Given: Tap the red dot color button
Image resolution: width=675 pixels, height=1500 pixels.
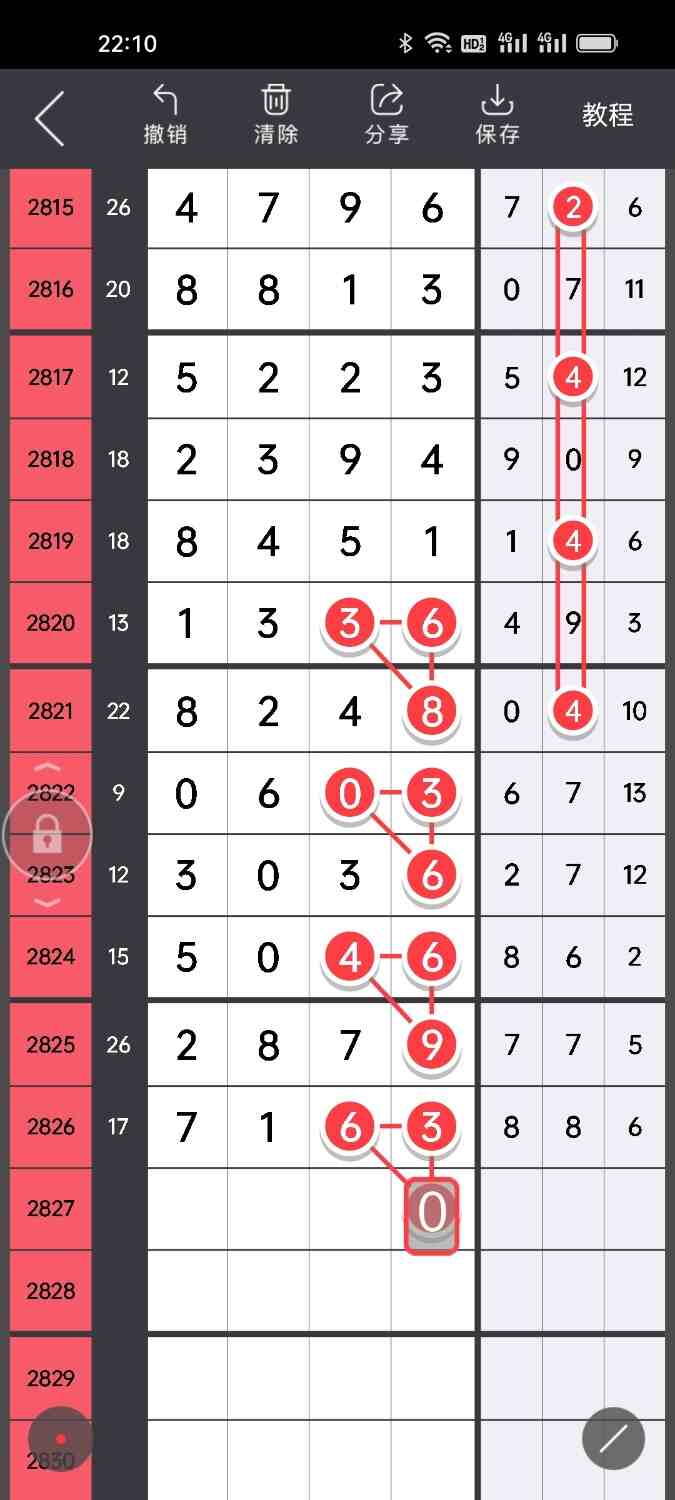Looking at the screenshot, I should (60, 1438).
